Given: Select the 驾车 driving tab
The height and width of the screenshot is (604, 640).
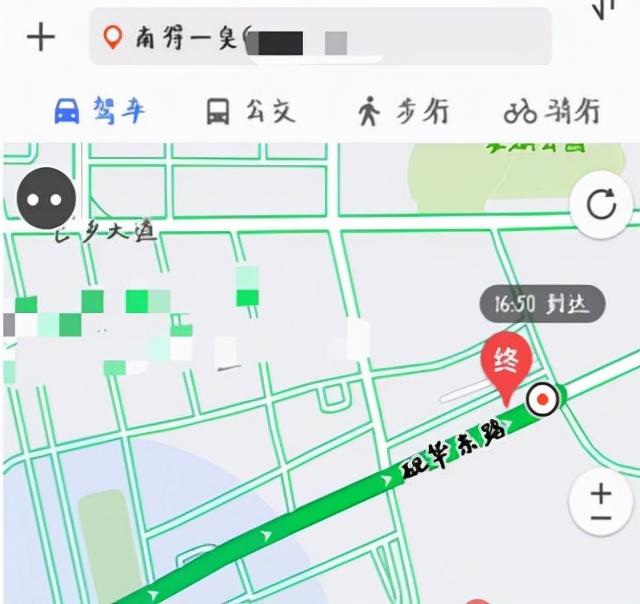Looking at the screenshot, I should tap(99, 110).
